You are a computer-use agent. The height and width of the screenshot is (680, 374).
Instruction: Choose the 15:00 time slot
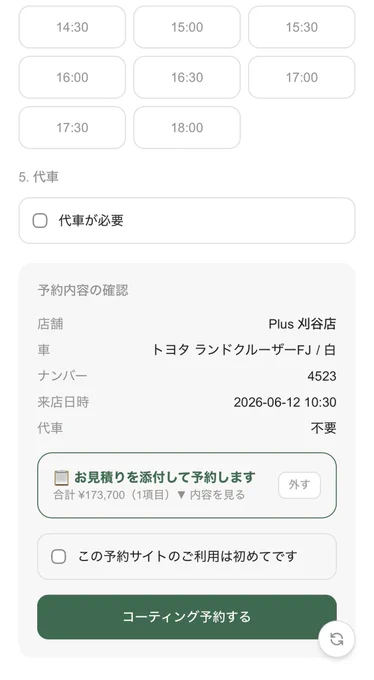point(187,27)
